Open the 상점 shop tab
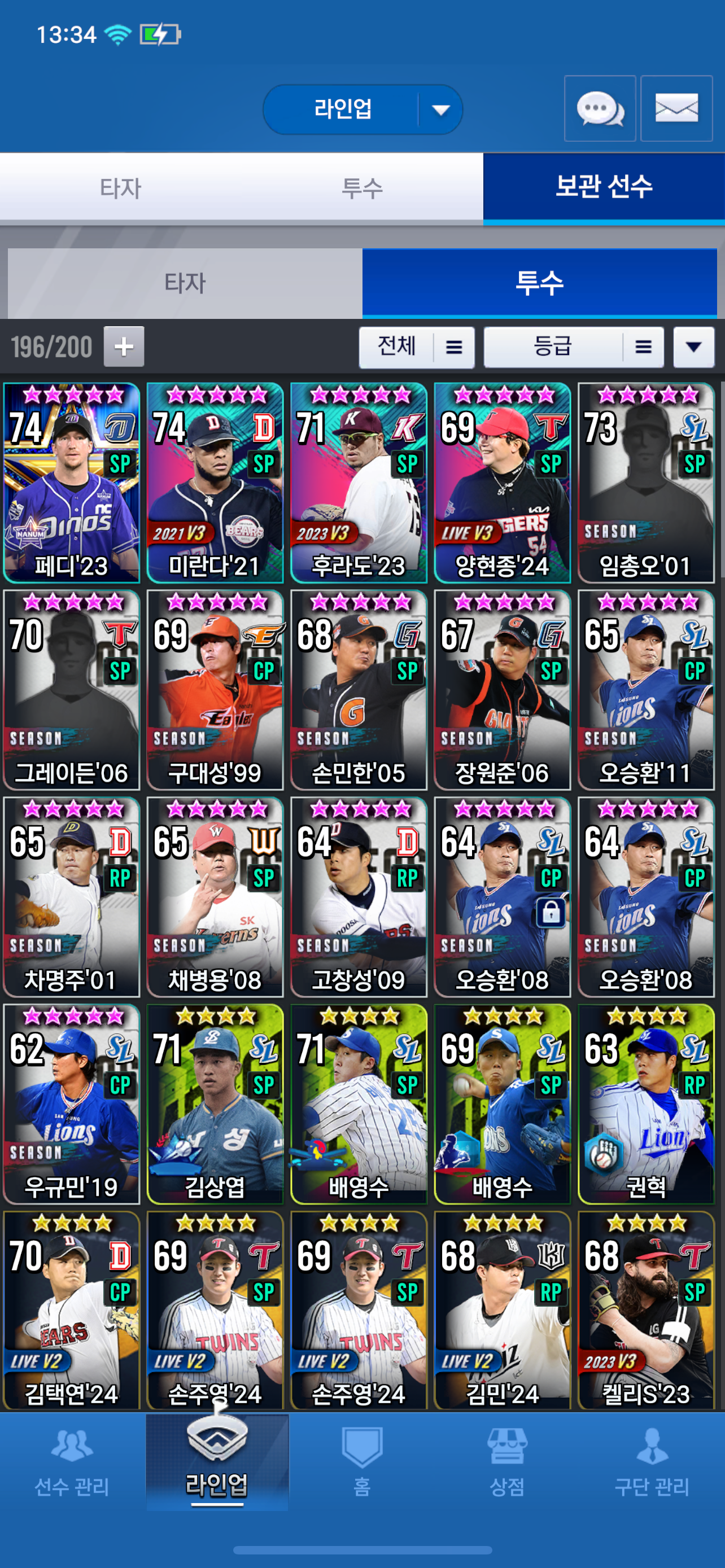Image resolution: width=725 pixels, height=1568 pixels. 507,1464
